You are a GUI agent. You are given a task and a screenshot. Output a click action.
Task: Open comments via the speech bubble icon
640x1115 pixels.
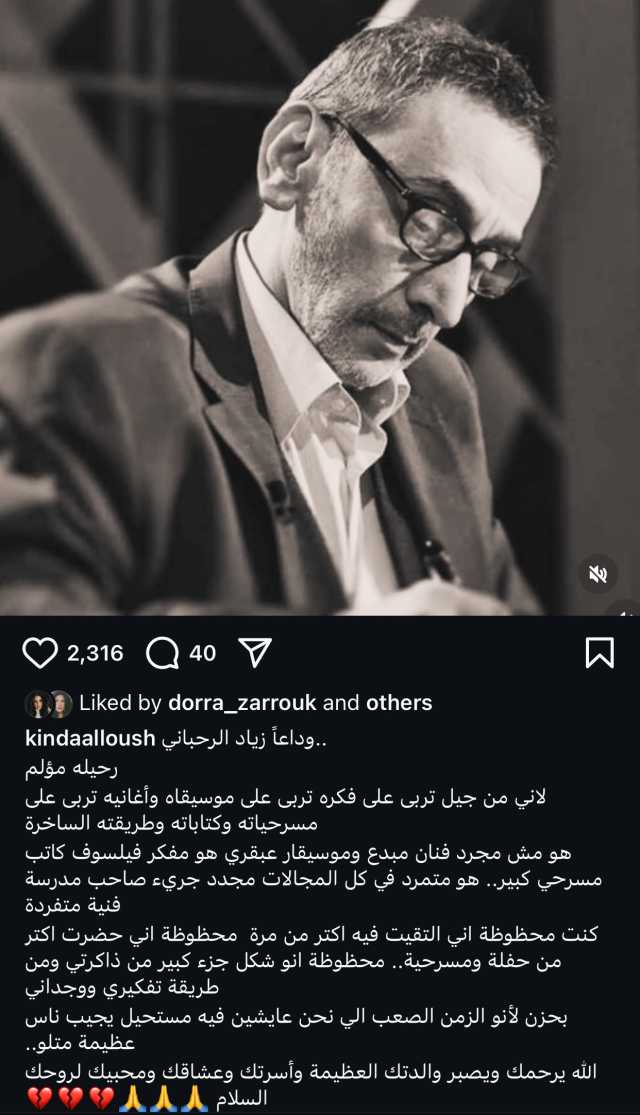coord(163,653)
